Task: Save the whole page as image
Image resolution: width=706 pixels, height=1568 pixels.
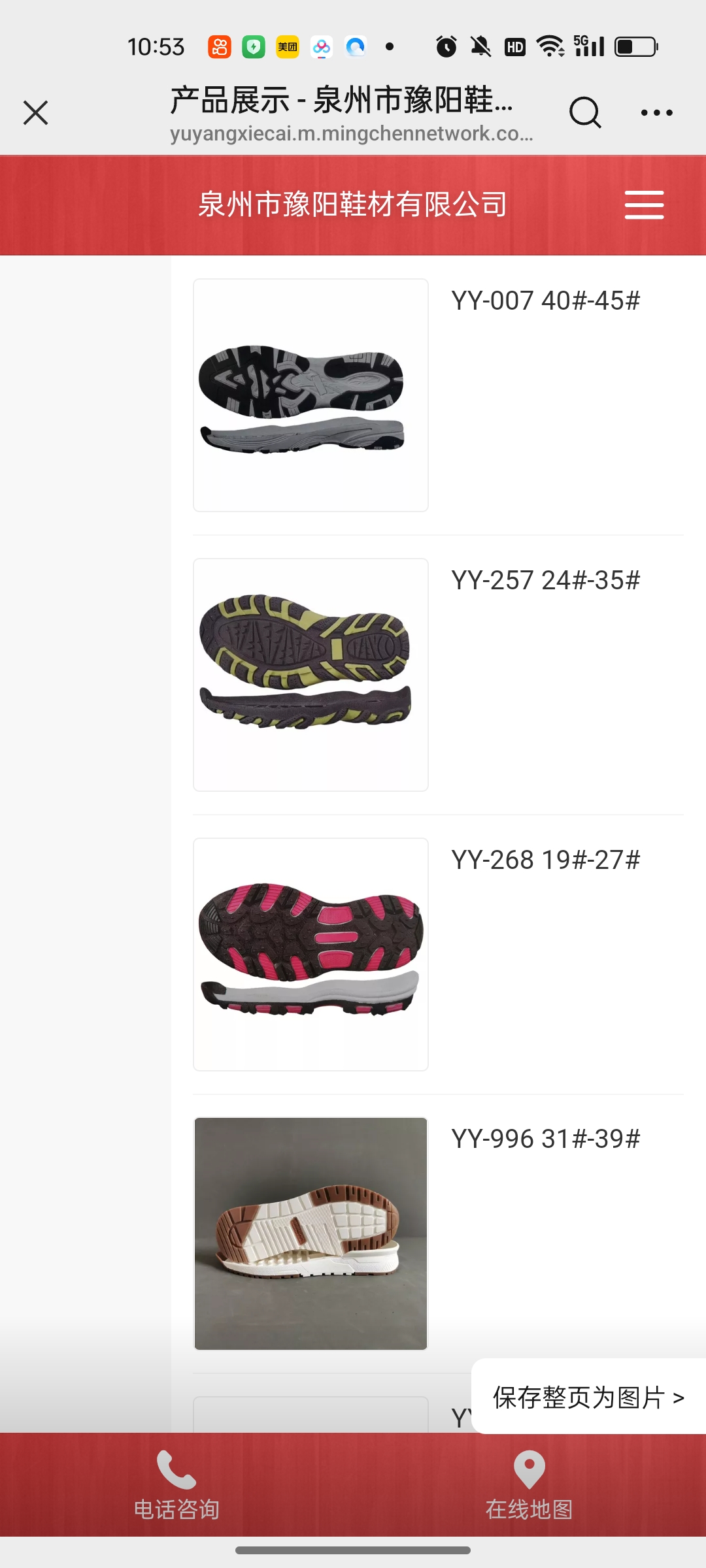Action: pyautogui.click(x=588, y=1397)
